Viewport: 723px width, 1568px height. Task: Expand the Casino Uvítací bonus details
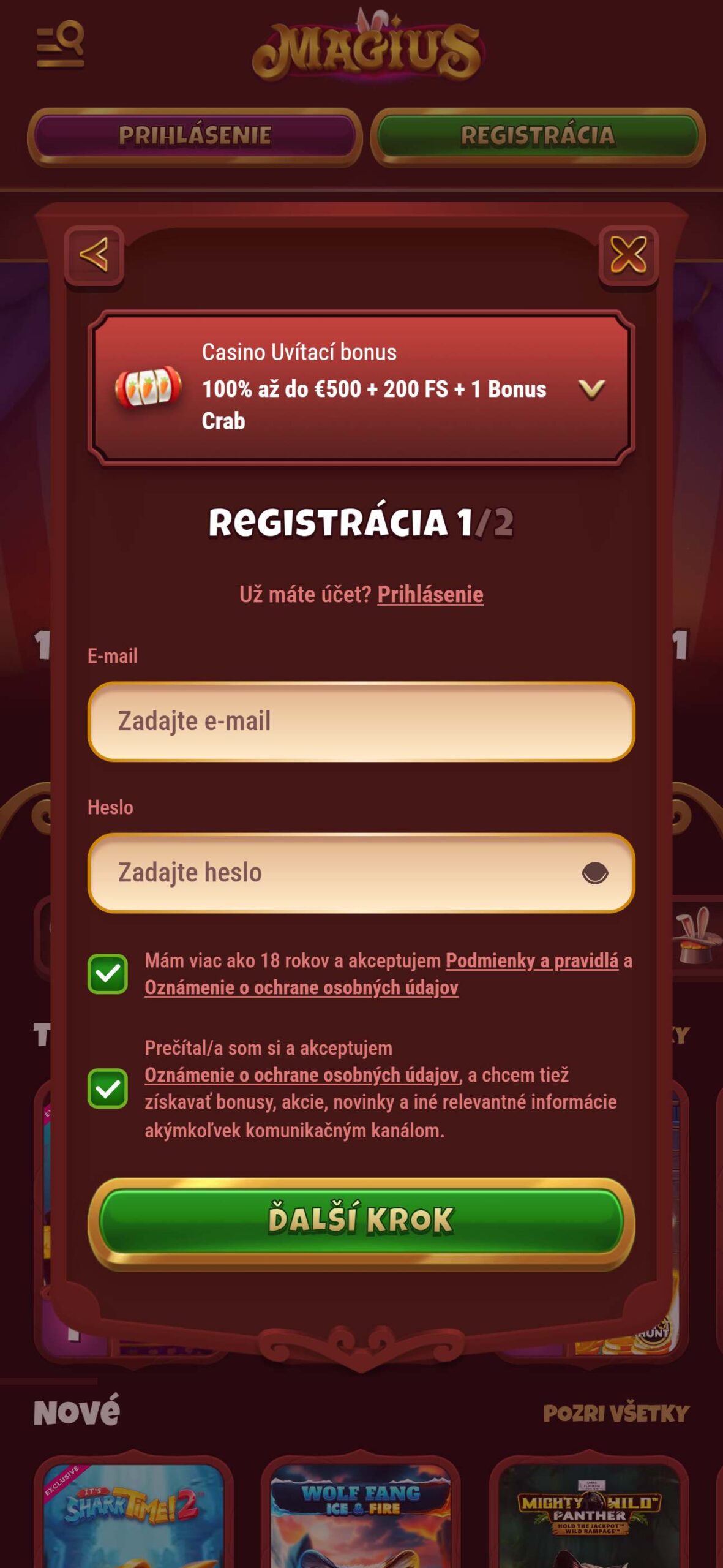(x=591, y=388)
